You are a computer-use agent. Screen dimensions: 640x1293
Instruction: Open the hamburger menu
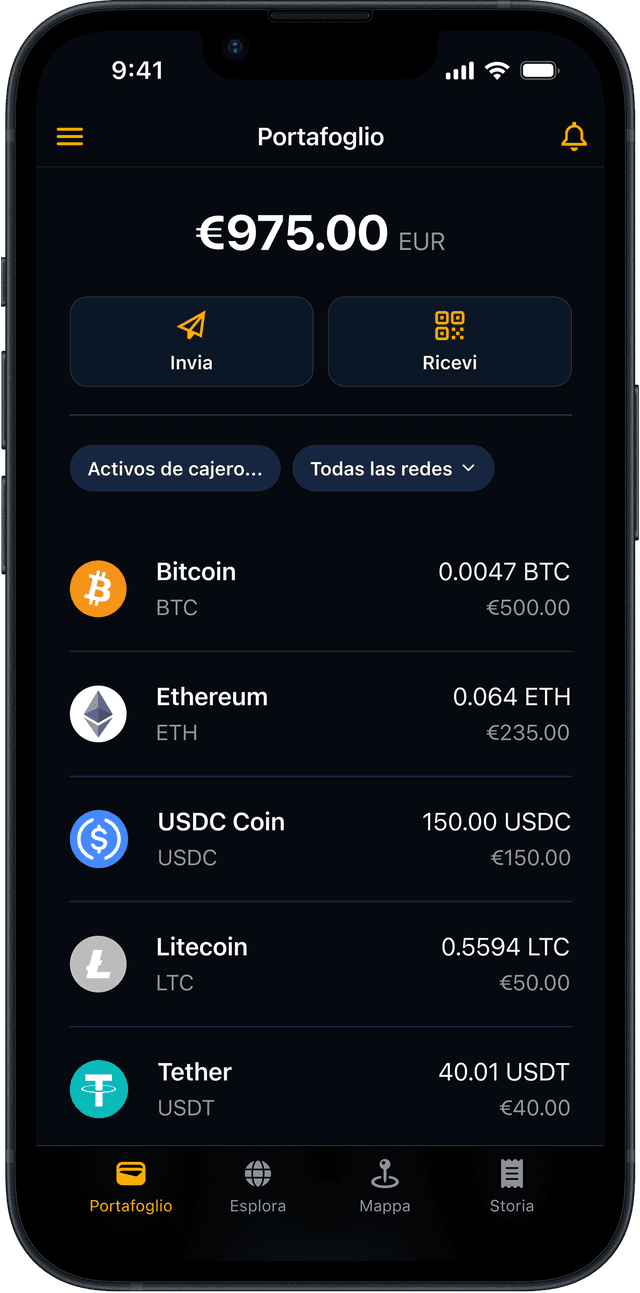coord(70,137)
